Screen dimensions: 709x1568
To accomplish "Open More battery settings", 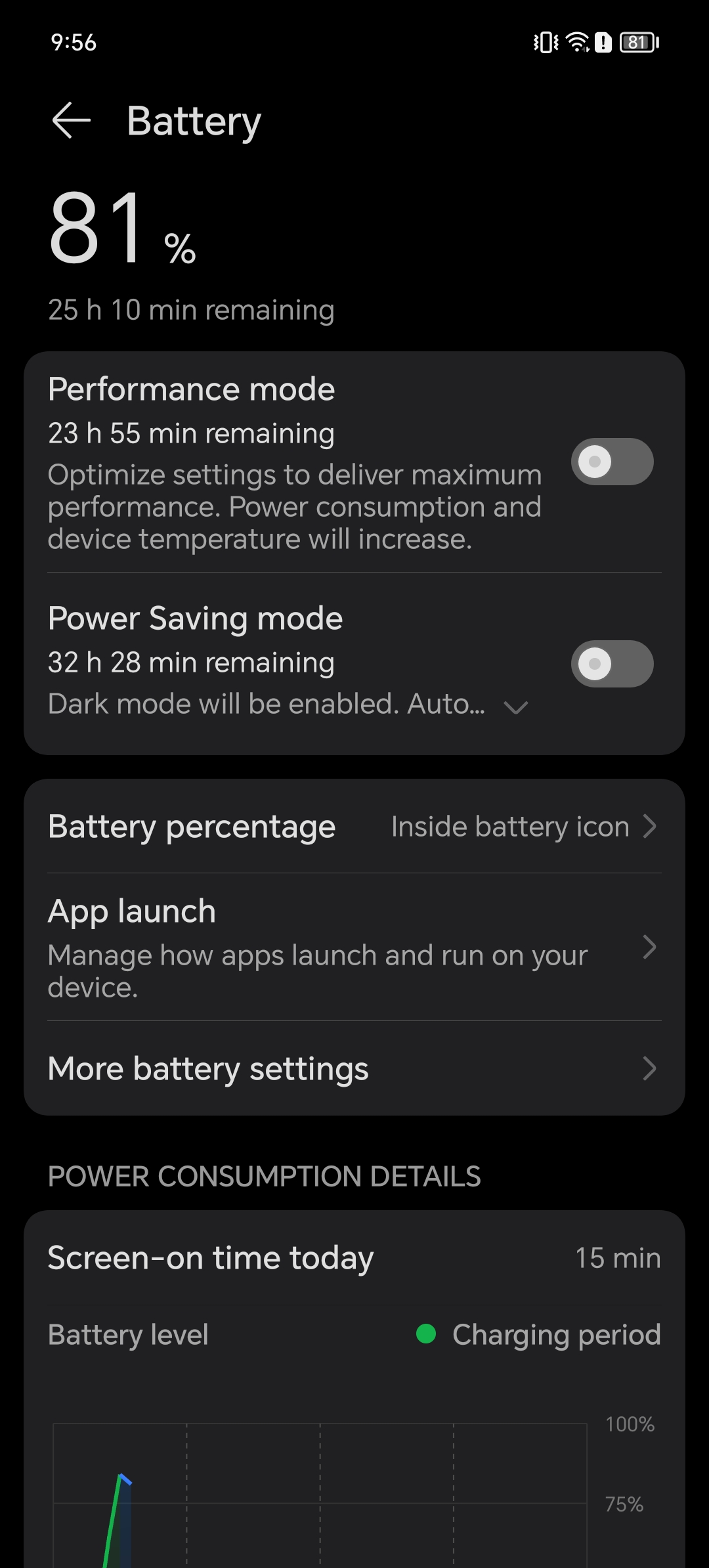I will (x=354, y=1069).
